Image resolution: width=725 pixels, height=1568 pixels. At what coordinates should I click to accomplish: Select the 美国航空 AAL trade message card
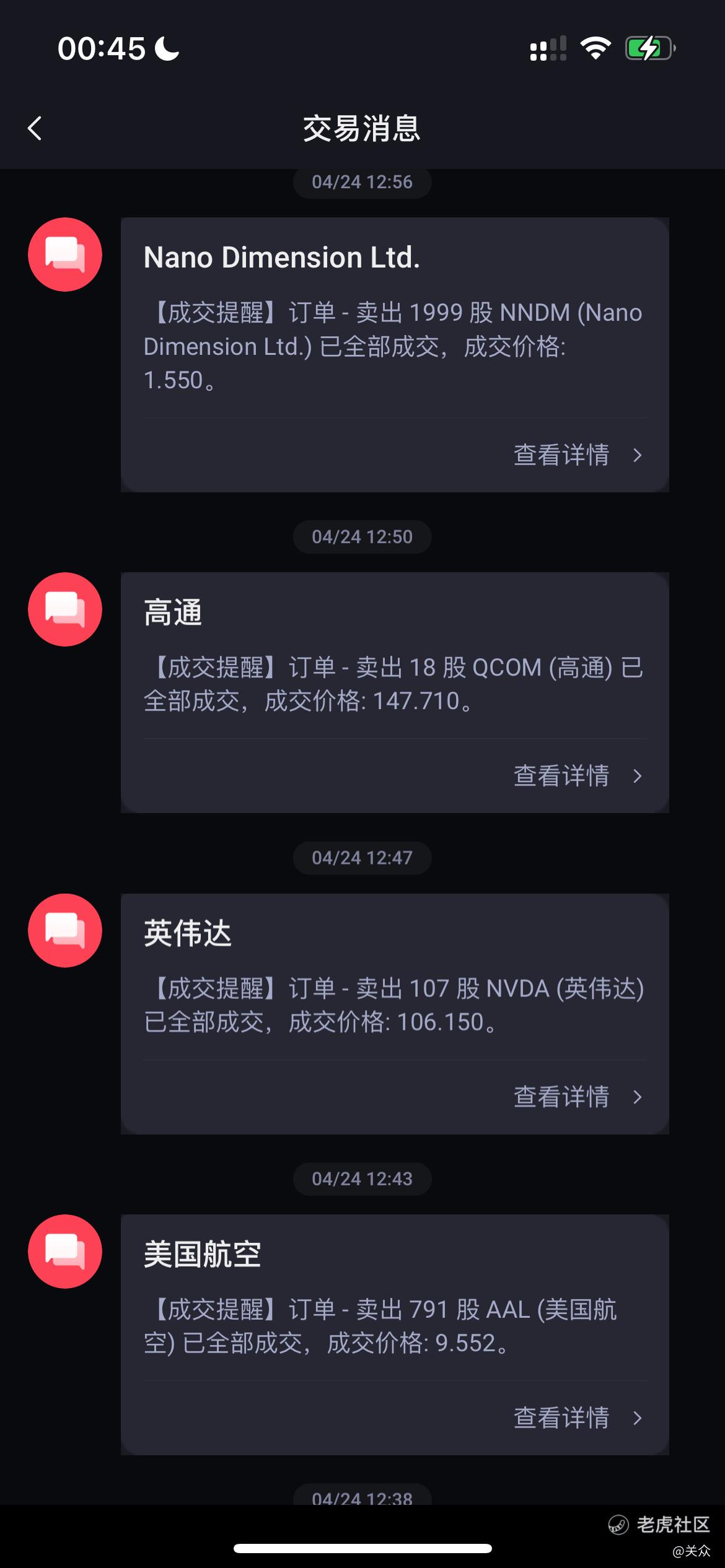click(395, 1335)
